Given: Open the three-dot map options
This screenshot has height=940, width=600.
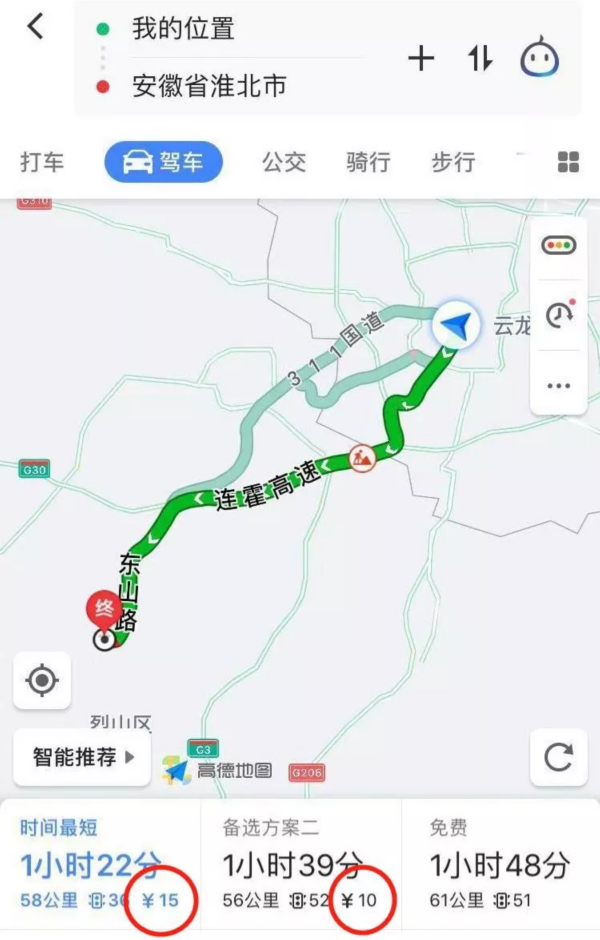Looking at the screenshot, I should [558, 385].
